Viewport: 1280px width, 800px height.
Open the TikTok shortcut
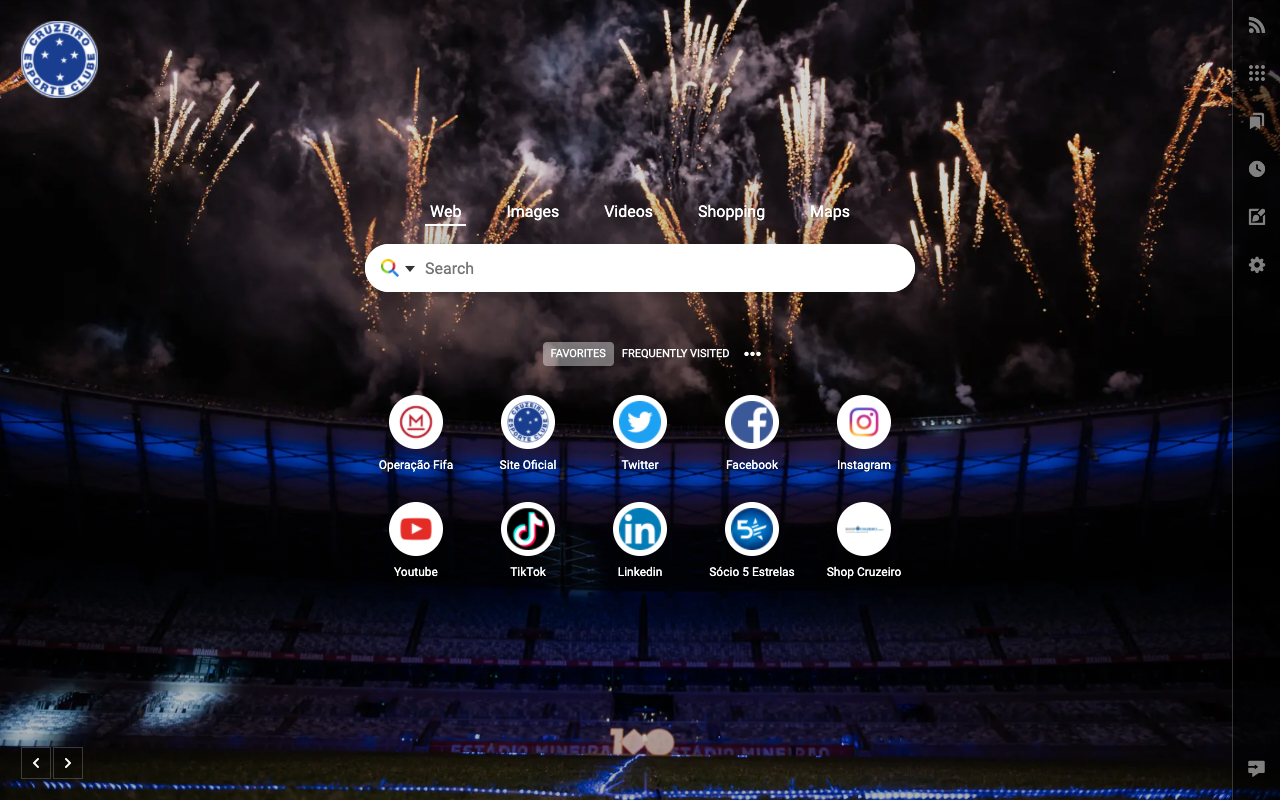pos(528,530)
